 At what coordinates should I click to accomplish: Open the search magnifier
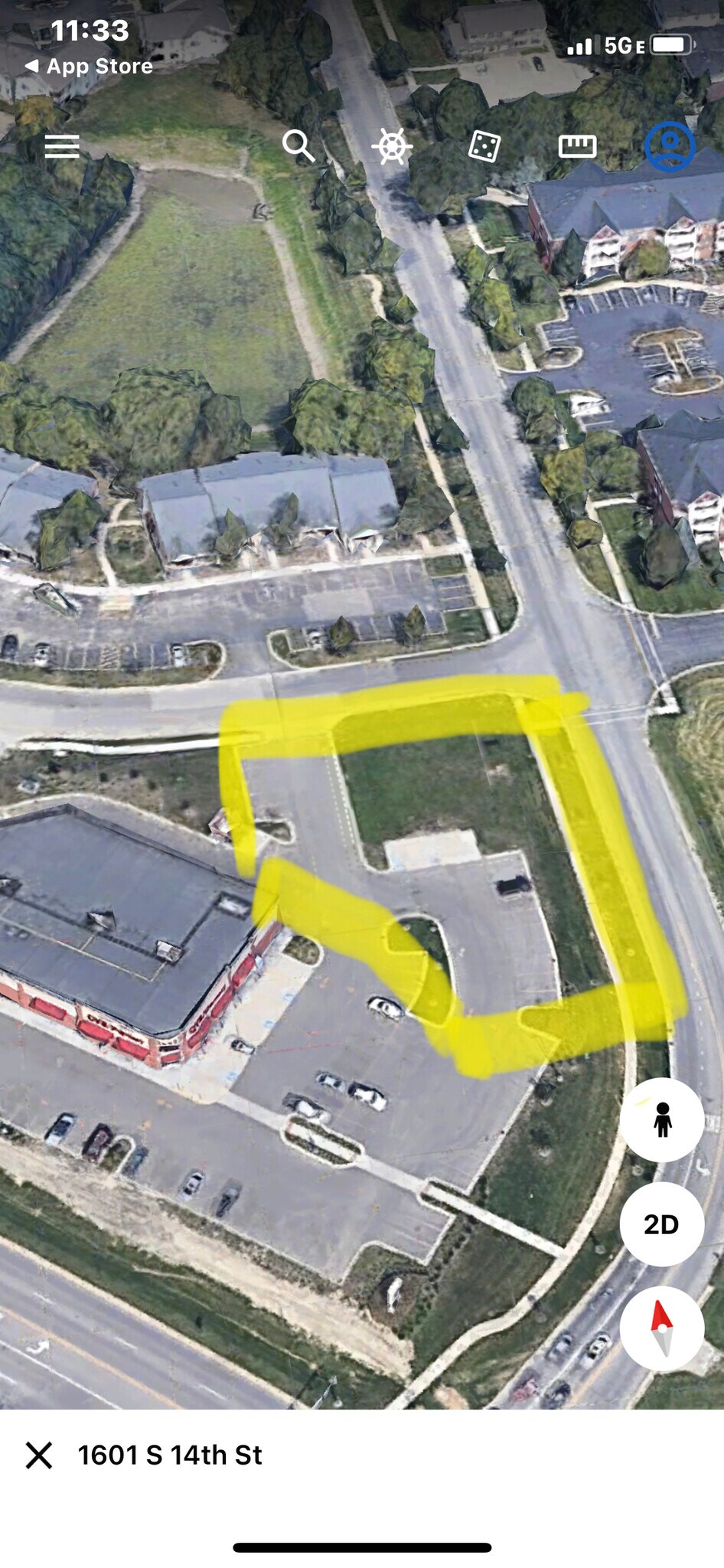[x=298, y=145]
